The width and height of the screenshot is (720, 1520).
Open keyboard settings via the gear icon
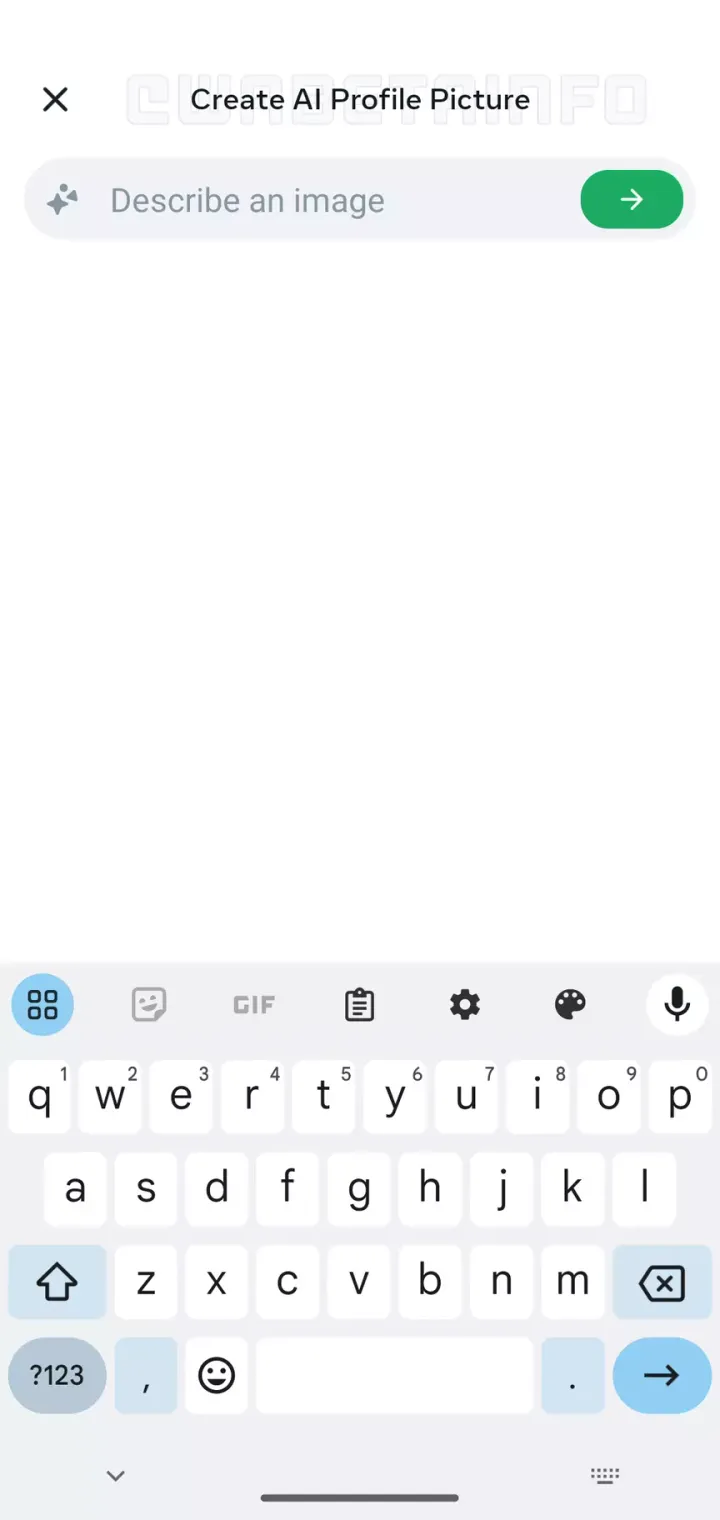pos(465,1004)
